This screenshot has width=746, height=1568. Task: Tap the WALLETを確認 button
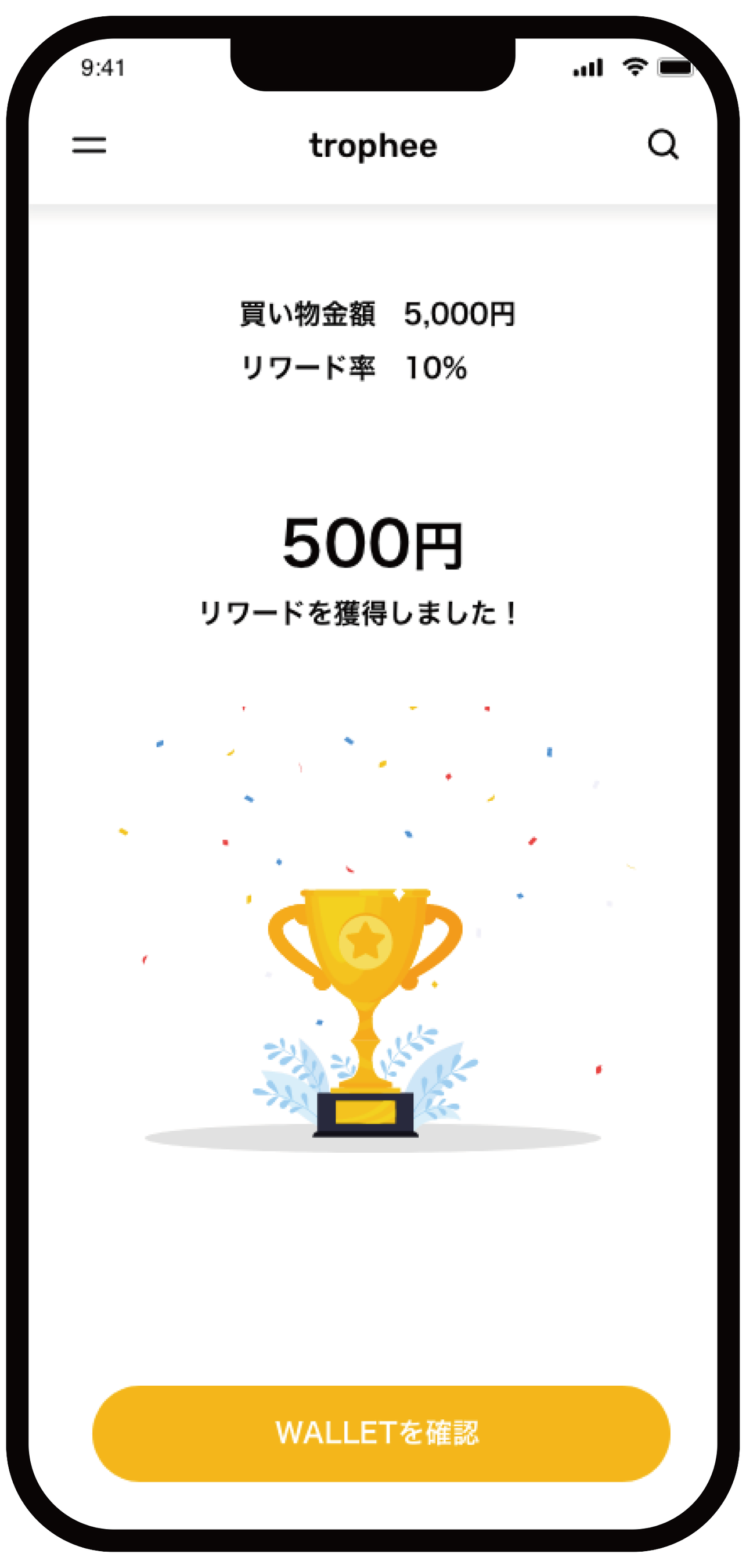[381, 1433]
